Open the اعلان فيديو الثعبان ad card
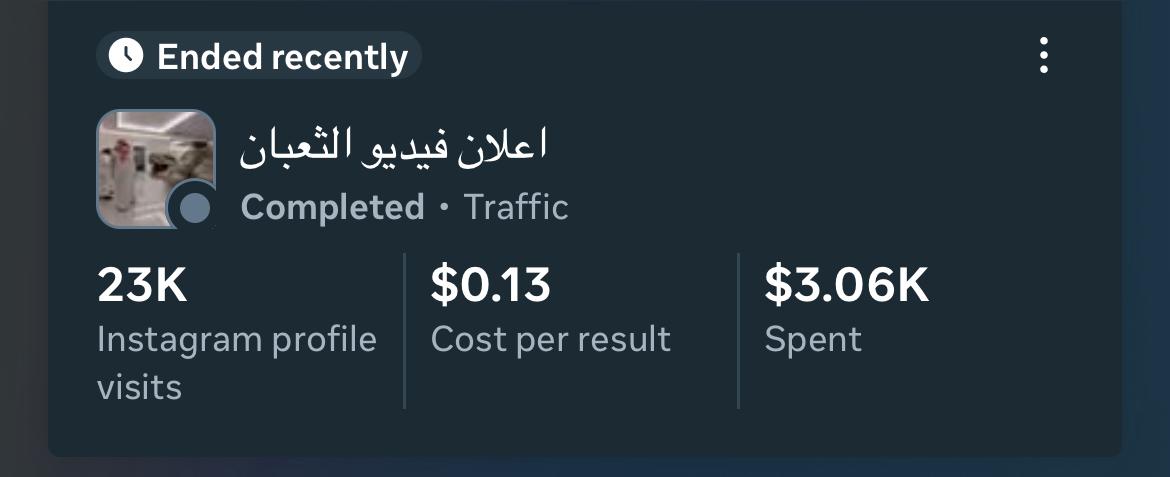The height and width of the screenshot is (477, 1170). click(394, 147)
